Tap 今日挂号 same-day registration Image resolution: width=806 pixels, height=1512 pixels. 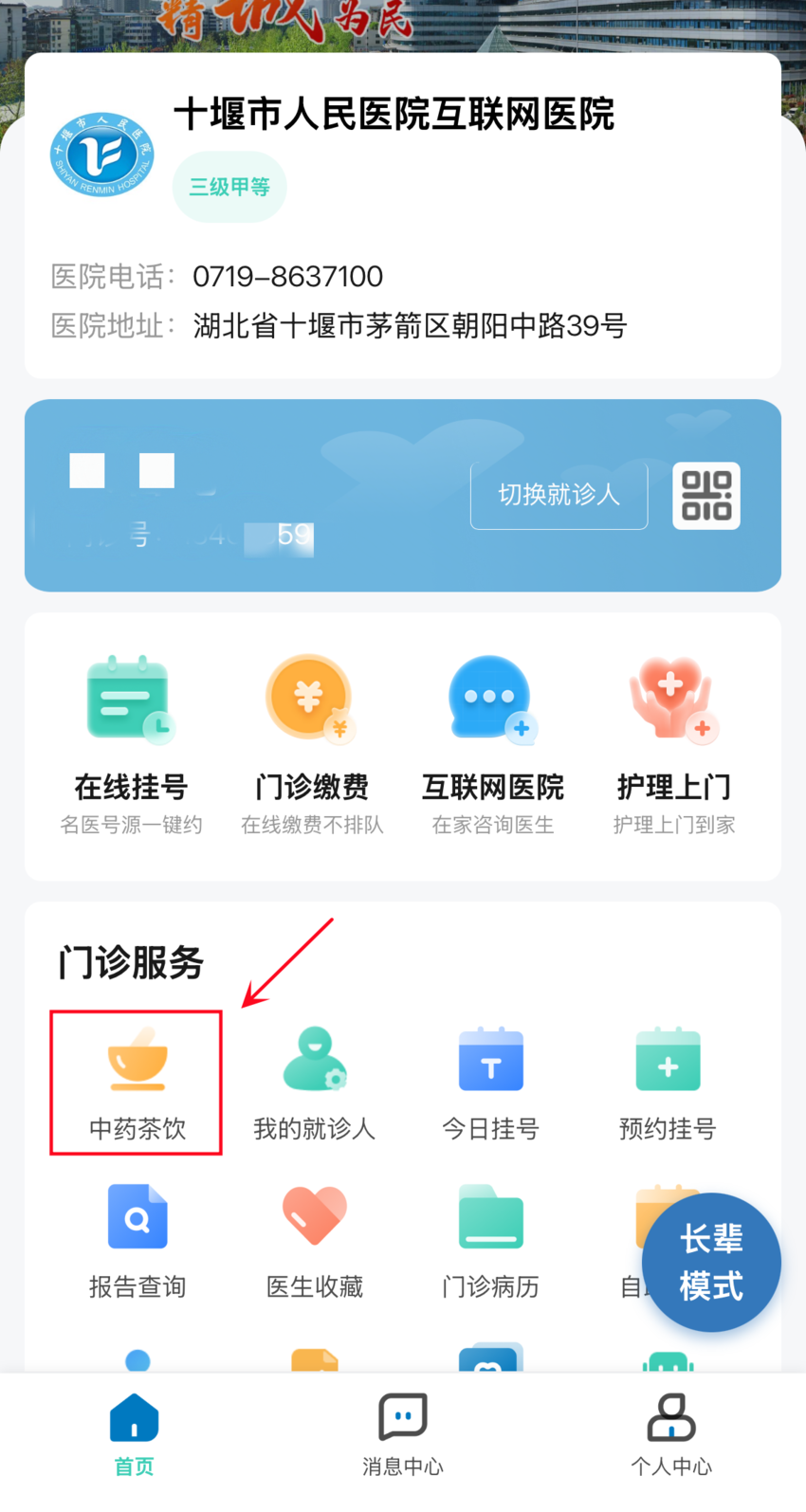pyautogui.click(x=490, y=1083)
